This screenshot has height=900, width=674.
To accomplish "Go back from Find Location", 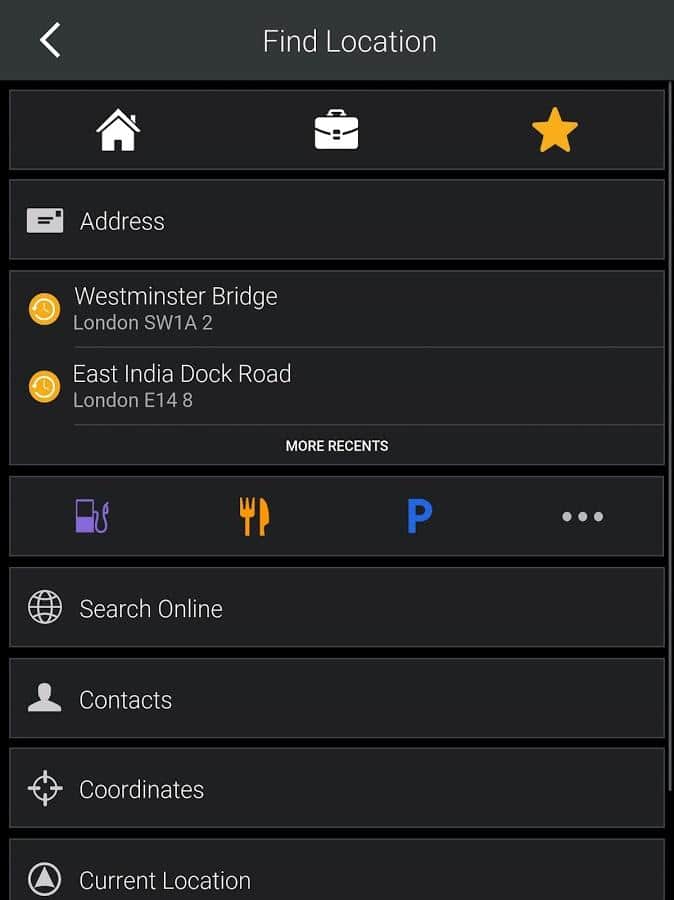I will (50, 41).
